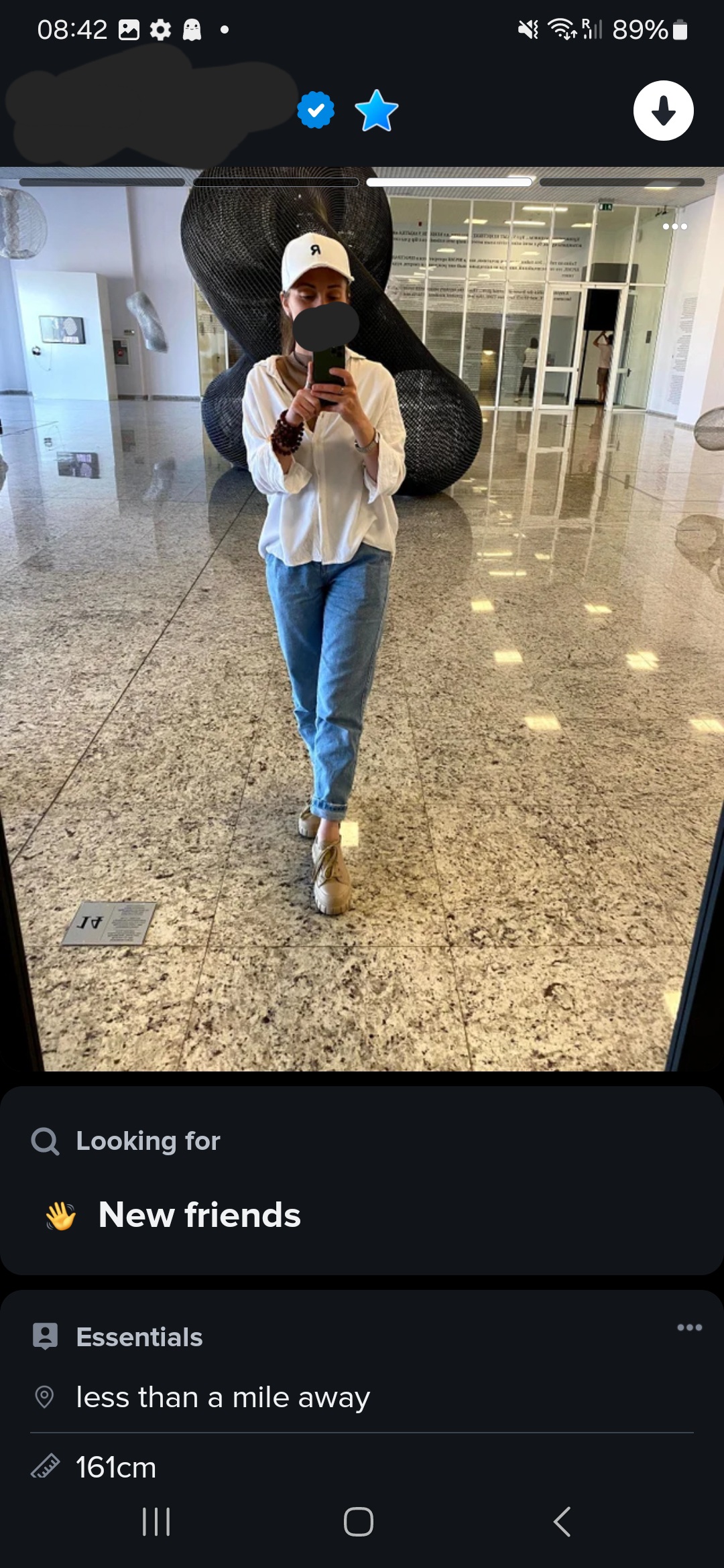Viewport: 724px width, 1568px height.
Task: Jump to the first photo indicator
Action: tap(102, 182)
